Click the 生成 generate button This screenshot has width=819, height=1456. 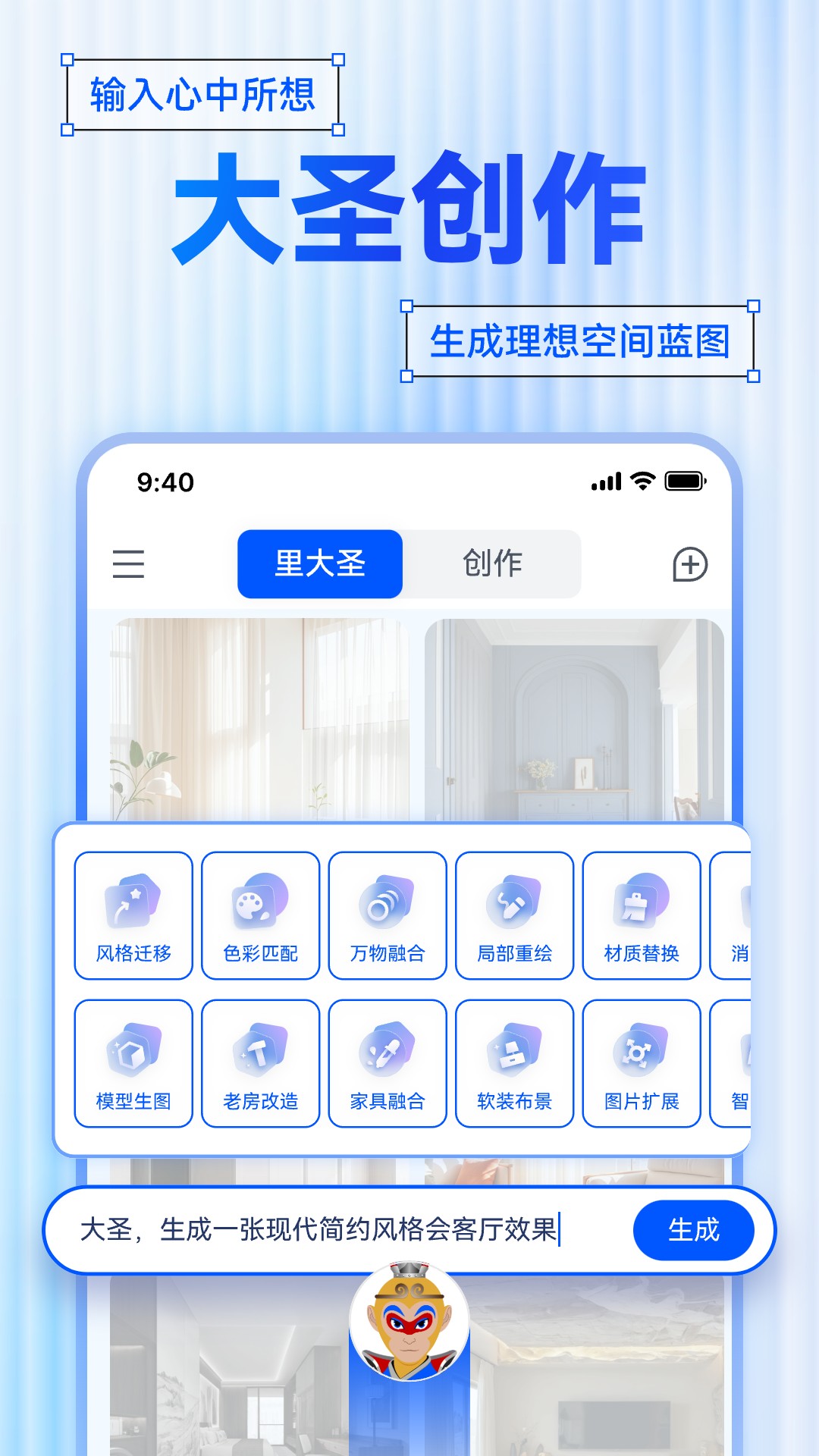[695, 1228]
